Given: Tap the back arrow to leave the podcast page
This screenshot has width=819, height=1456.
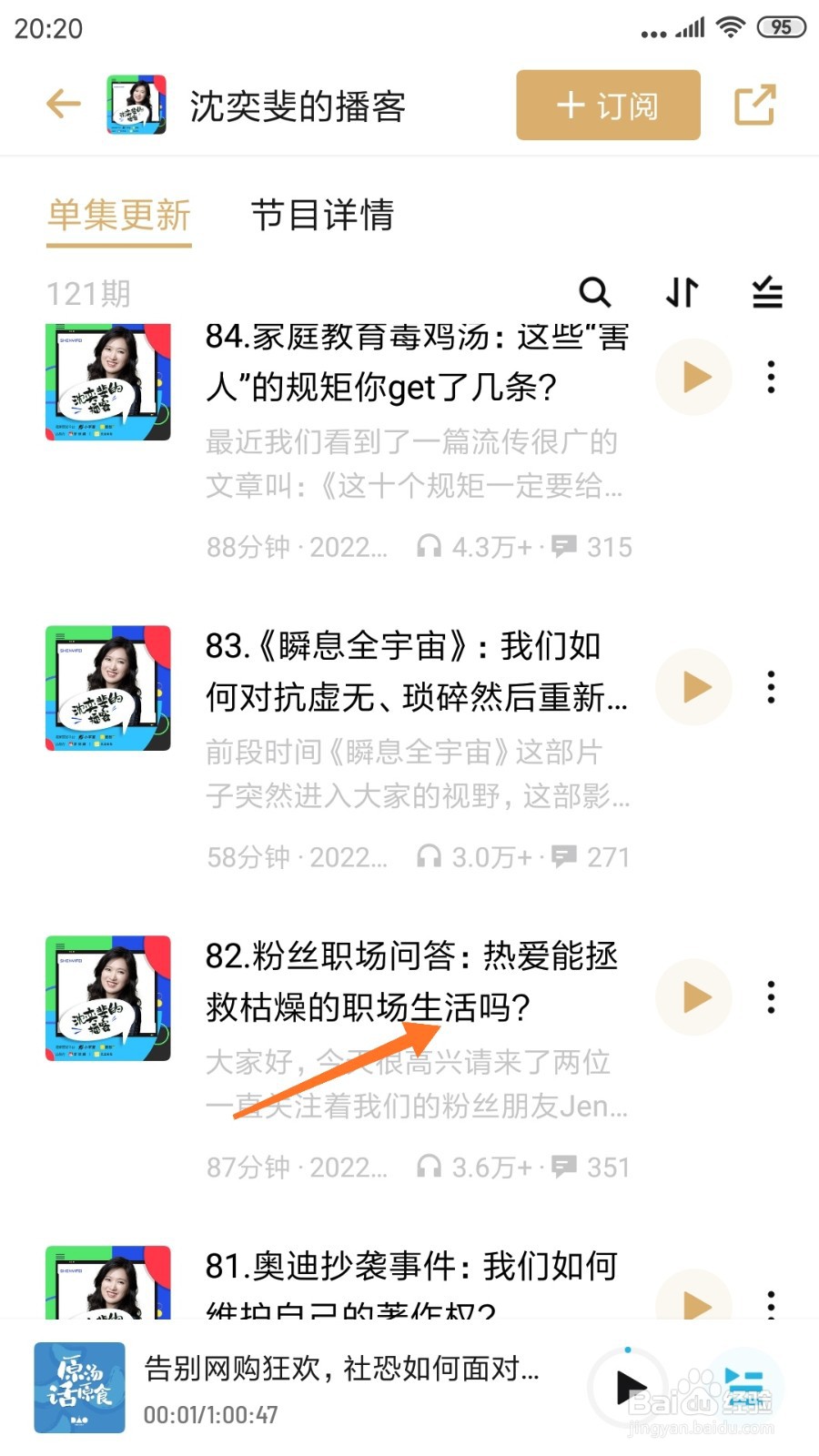Looking at the screenshot, I should tap(62, 104).
